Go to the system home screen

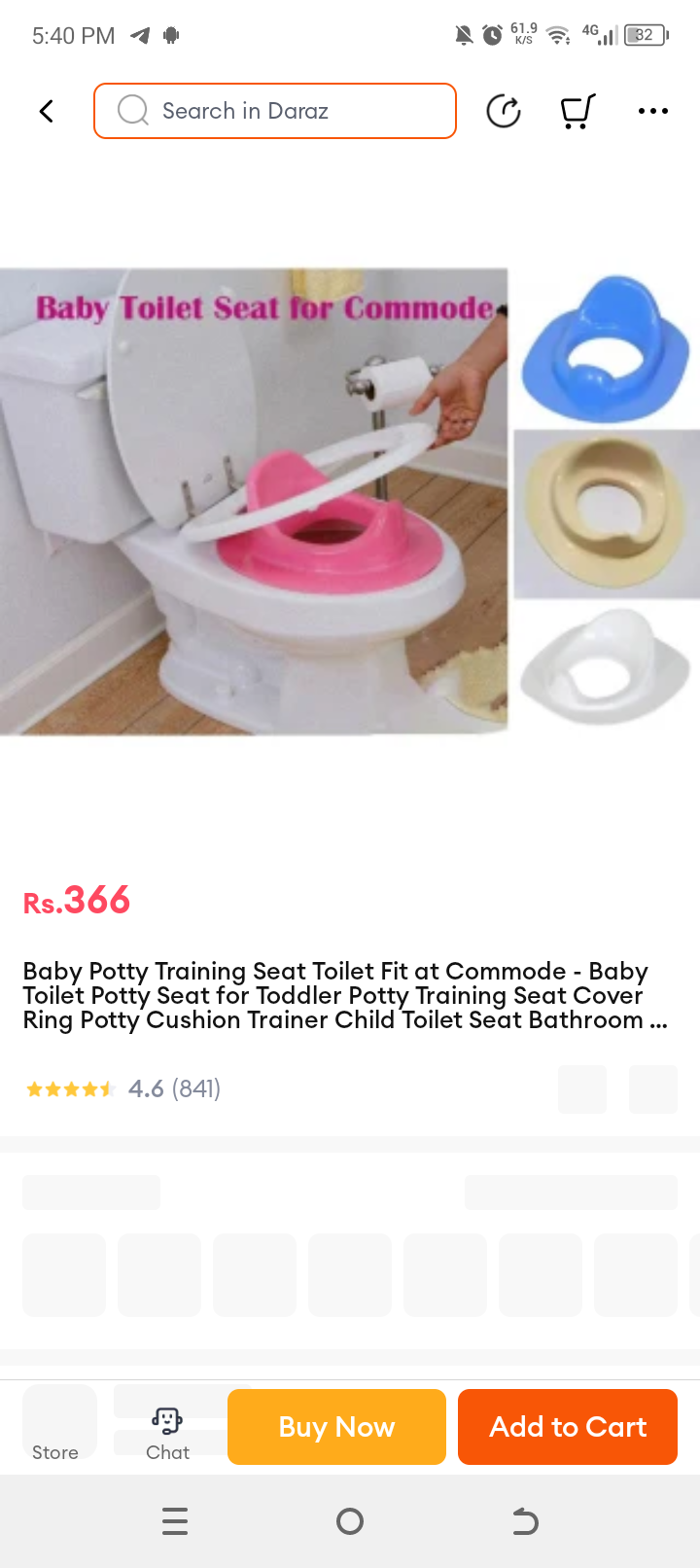point(350,1521)
